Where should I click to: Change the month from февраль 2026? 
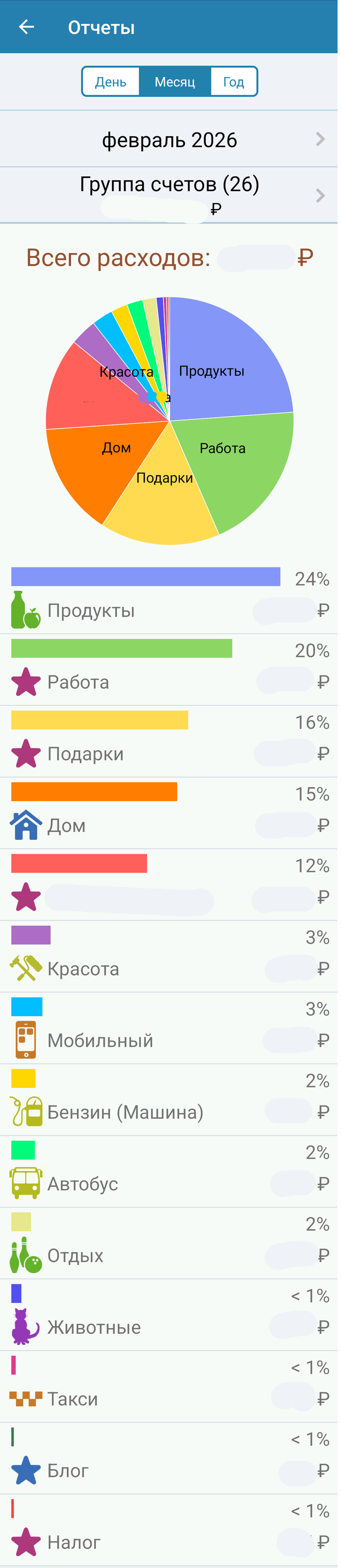[x=169, y=140]
